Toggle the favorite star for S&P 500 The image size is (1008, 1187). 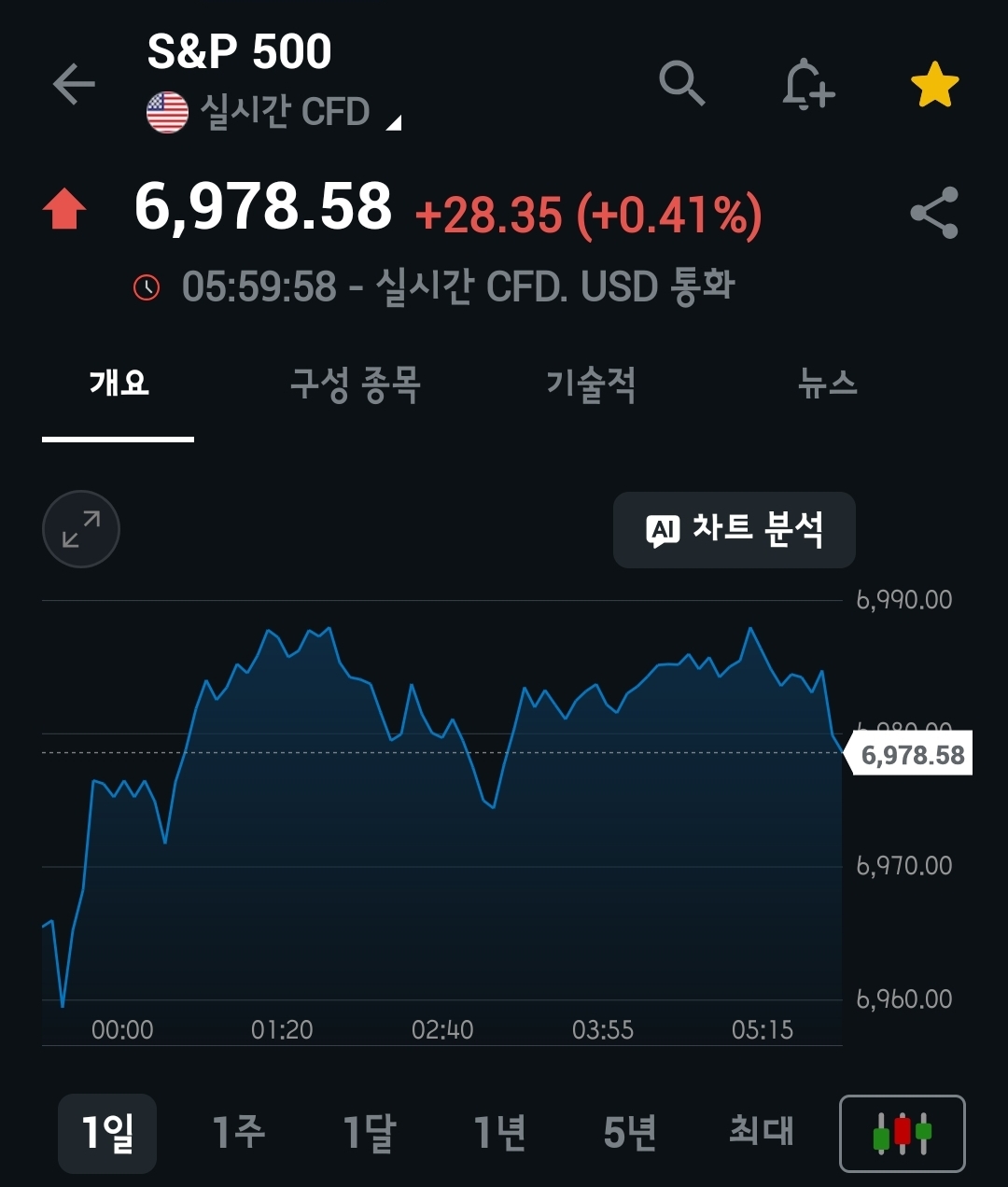click(934, 85)
